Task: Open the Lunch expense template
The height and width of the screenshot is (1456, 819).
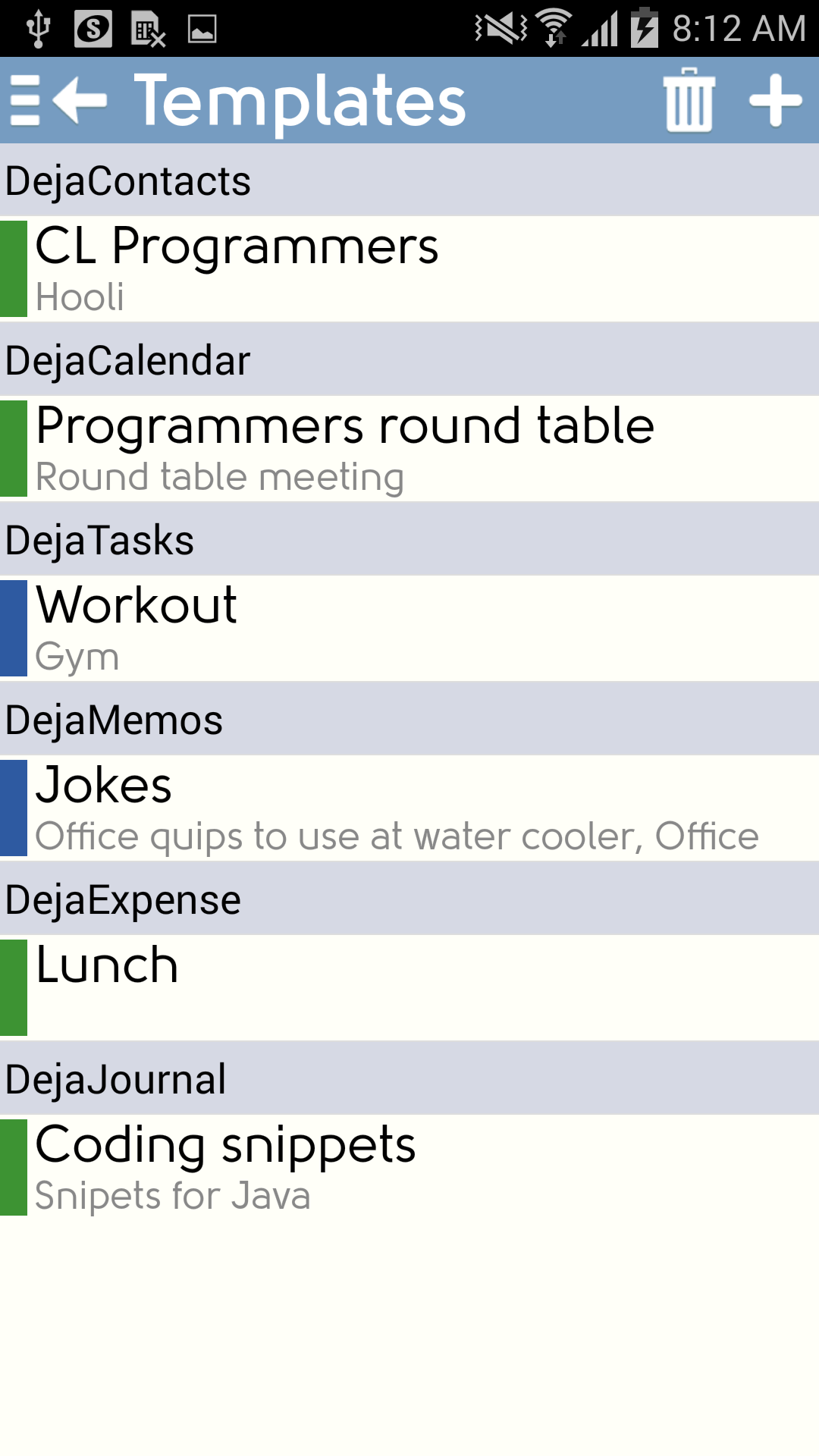Action: tap(409, 987)
